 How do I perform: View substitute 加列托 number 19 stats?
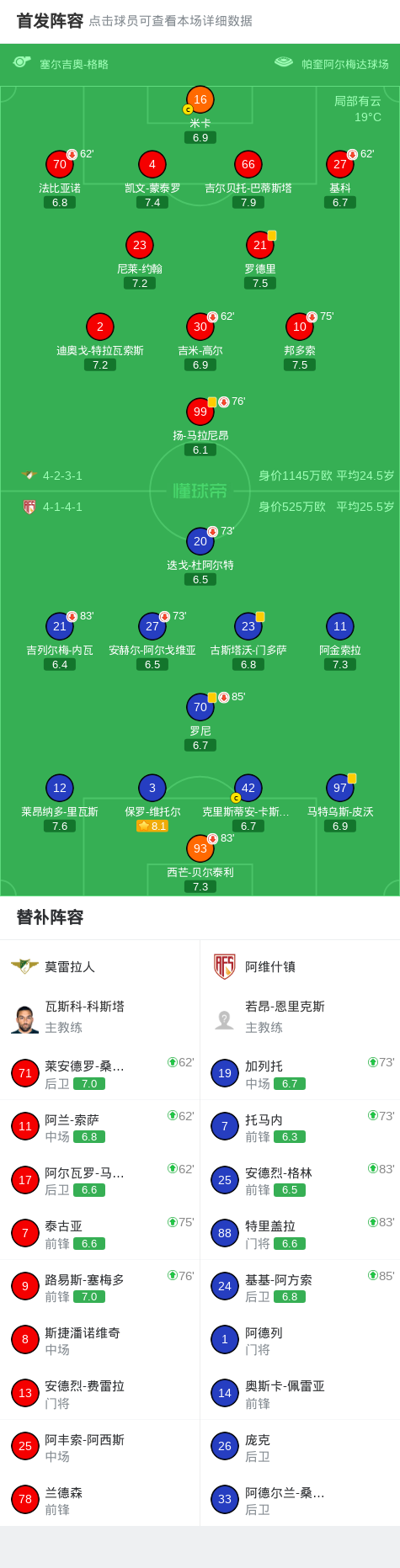[300, 1073]
